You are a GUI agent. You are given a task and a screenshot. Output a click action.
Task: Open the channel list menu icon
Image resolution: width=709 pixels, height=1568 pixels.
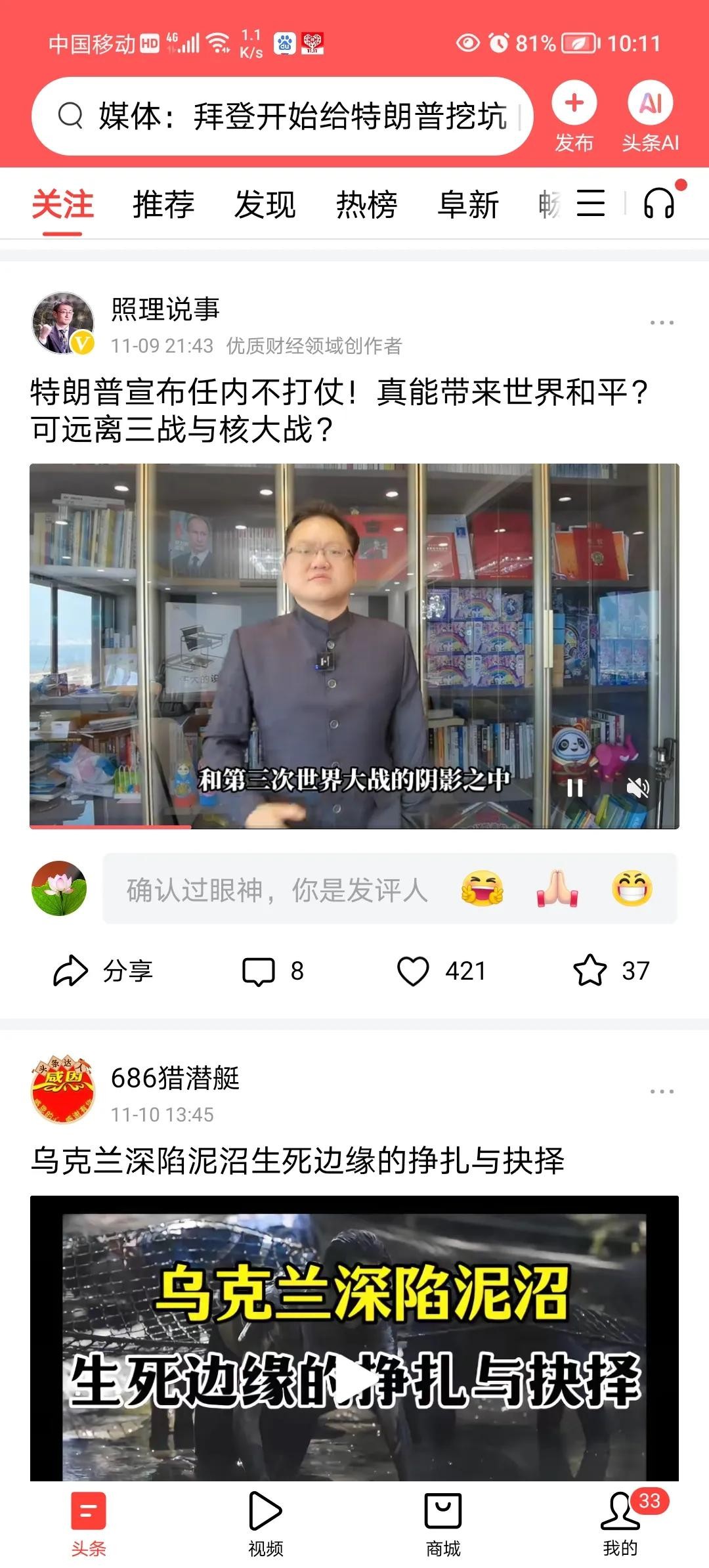pyautogui.click(x=591, y=203)
